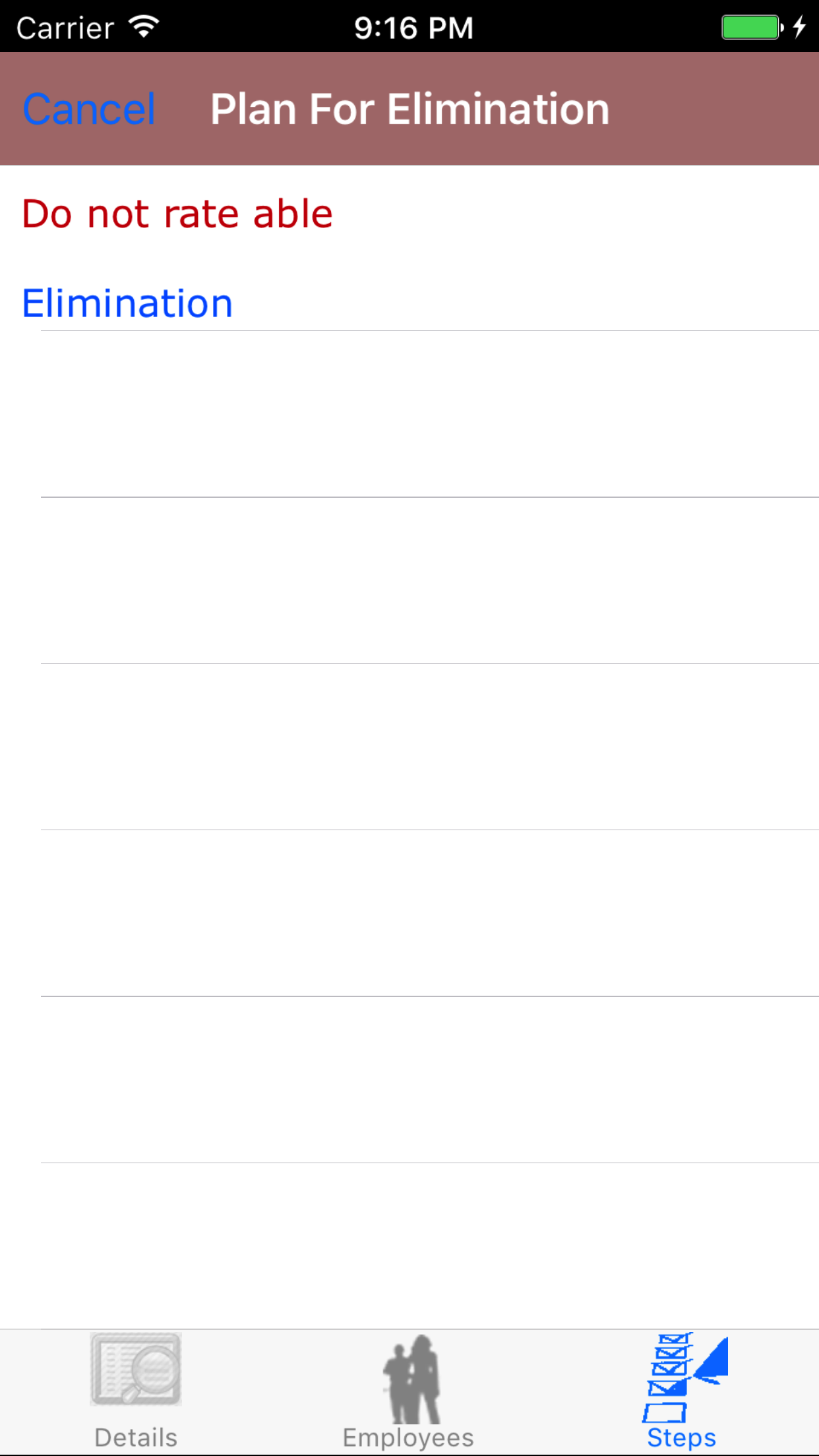Go to the Steps tab
The width and height of the screenshot is (819, 1456).
(681, 1390)
